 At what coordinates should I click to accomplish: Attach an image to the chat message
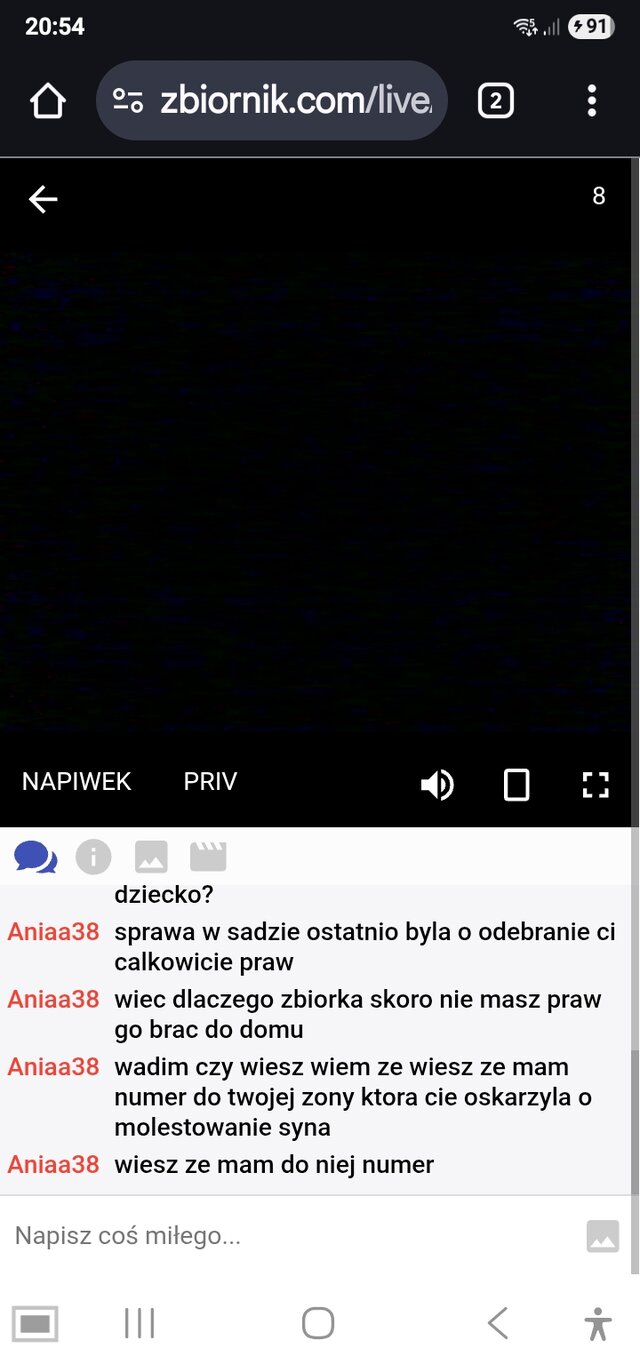602,1236
